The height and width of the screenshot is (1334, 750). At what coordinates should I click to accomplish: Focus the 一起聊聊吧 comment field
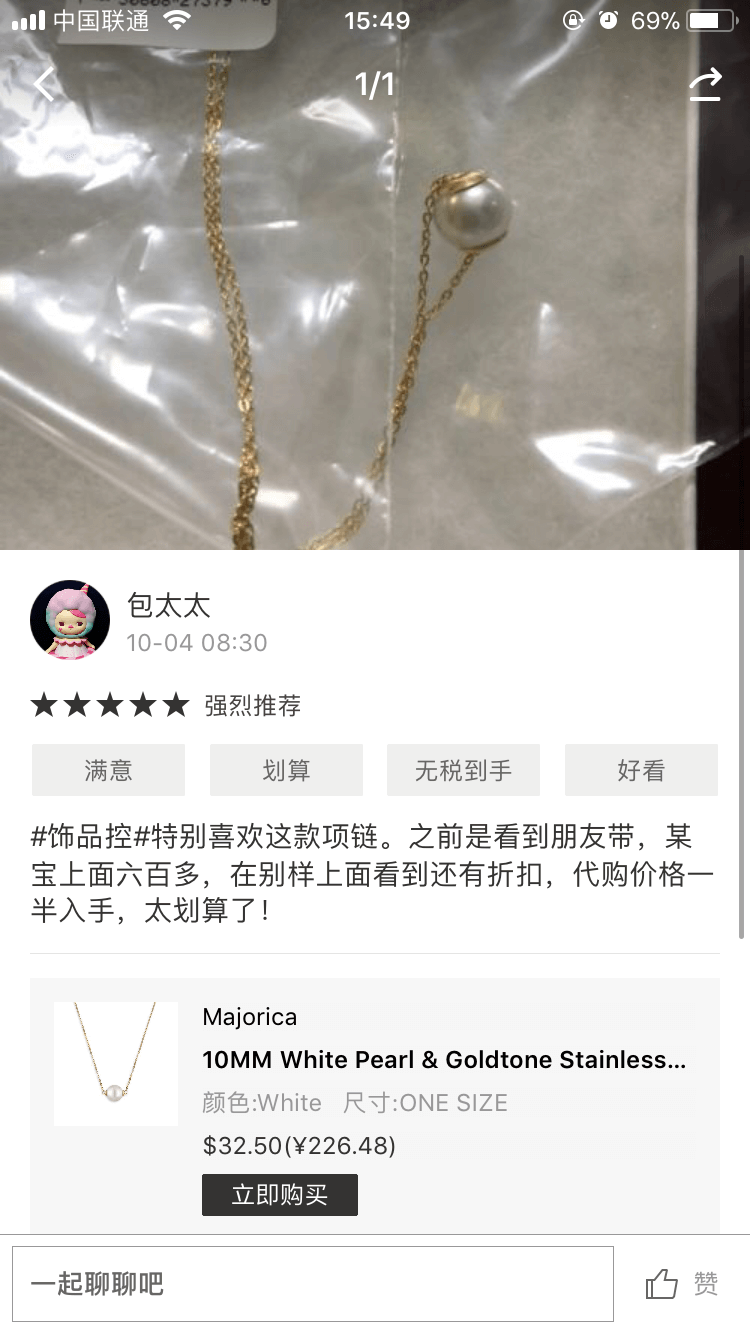coord(312,1284)
